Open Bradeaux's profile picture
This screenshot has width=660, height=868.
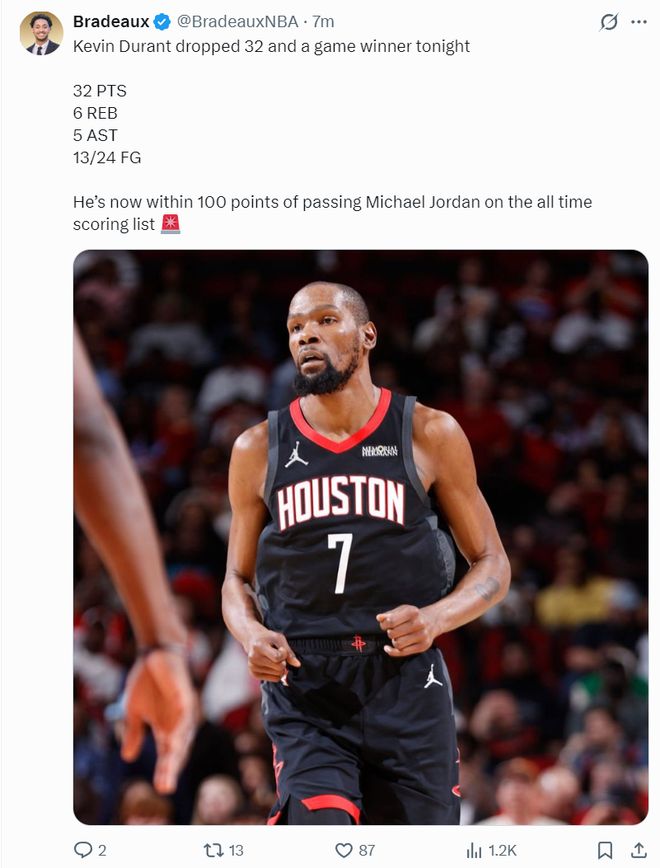click(41, 32)
